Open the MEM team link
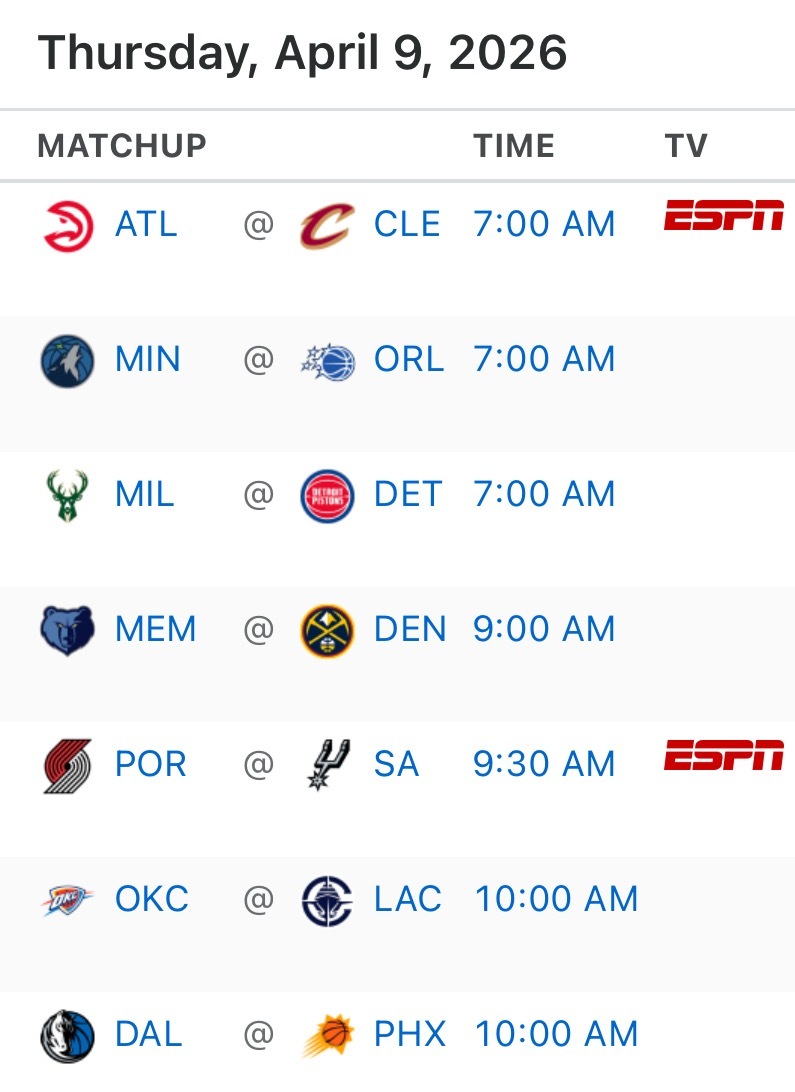The height and width of the screenshot is (1092, 795). 155,630
